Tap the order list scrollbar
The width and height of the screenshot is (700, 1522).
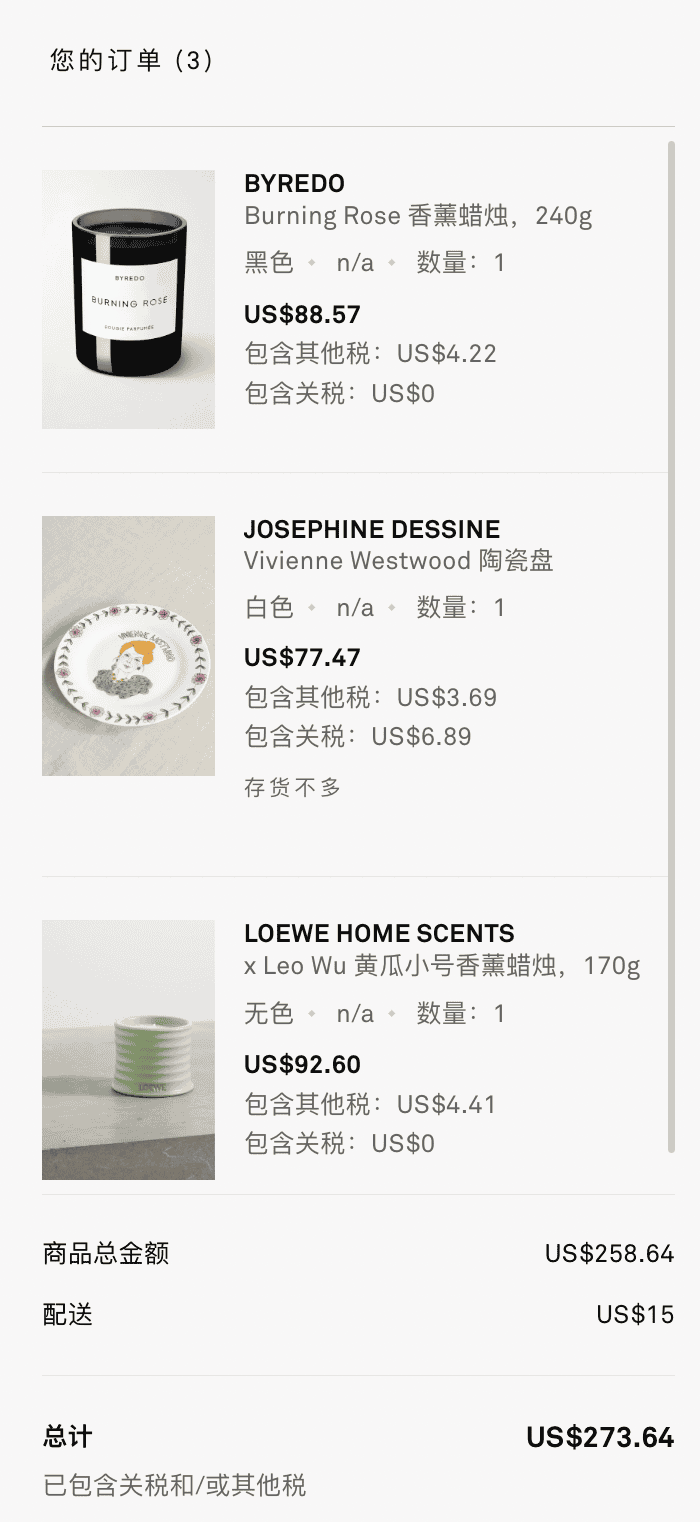pyautogui.click(x=671, y=646)
